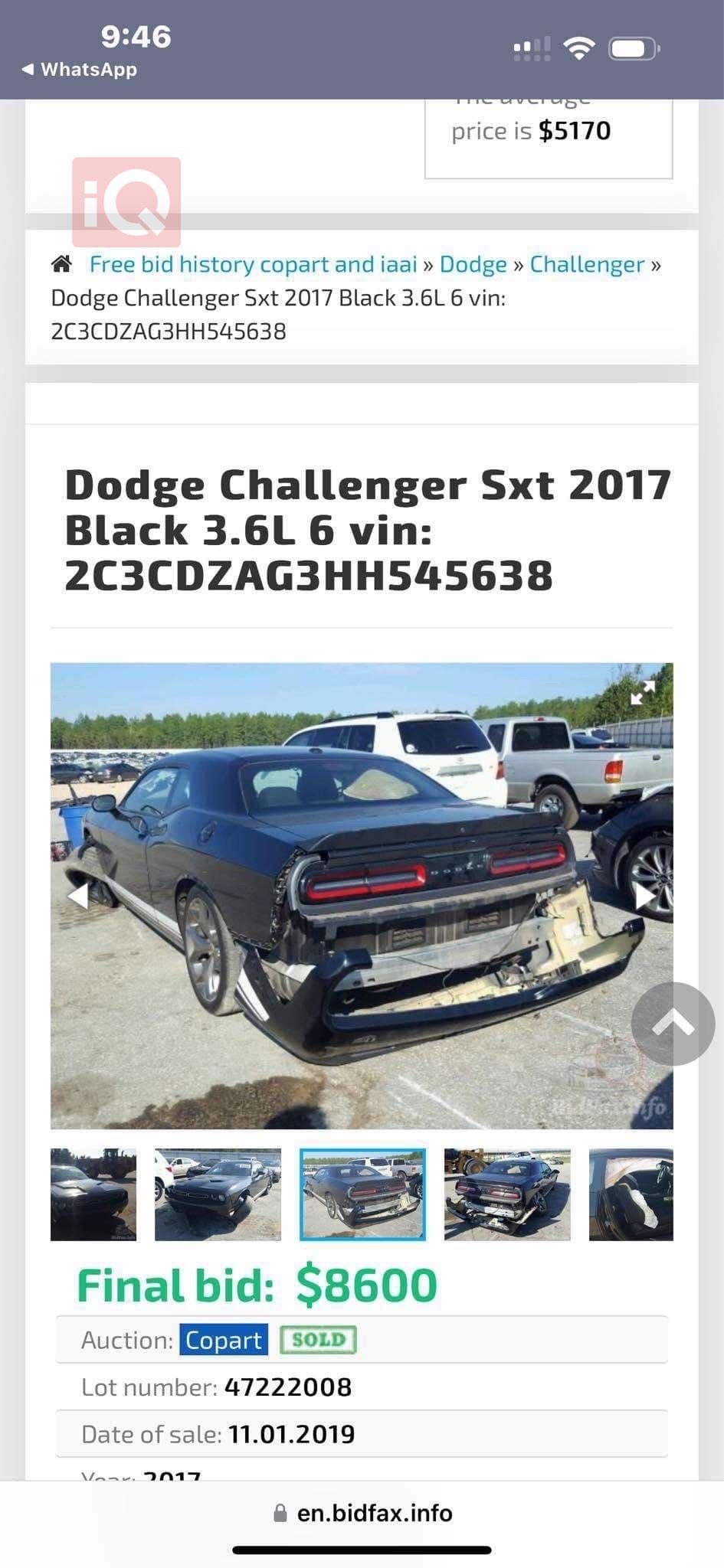
Task: Select the fourth thumbnail with rear bumper
Action: [506, 1194]
